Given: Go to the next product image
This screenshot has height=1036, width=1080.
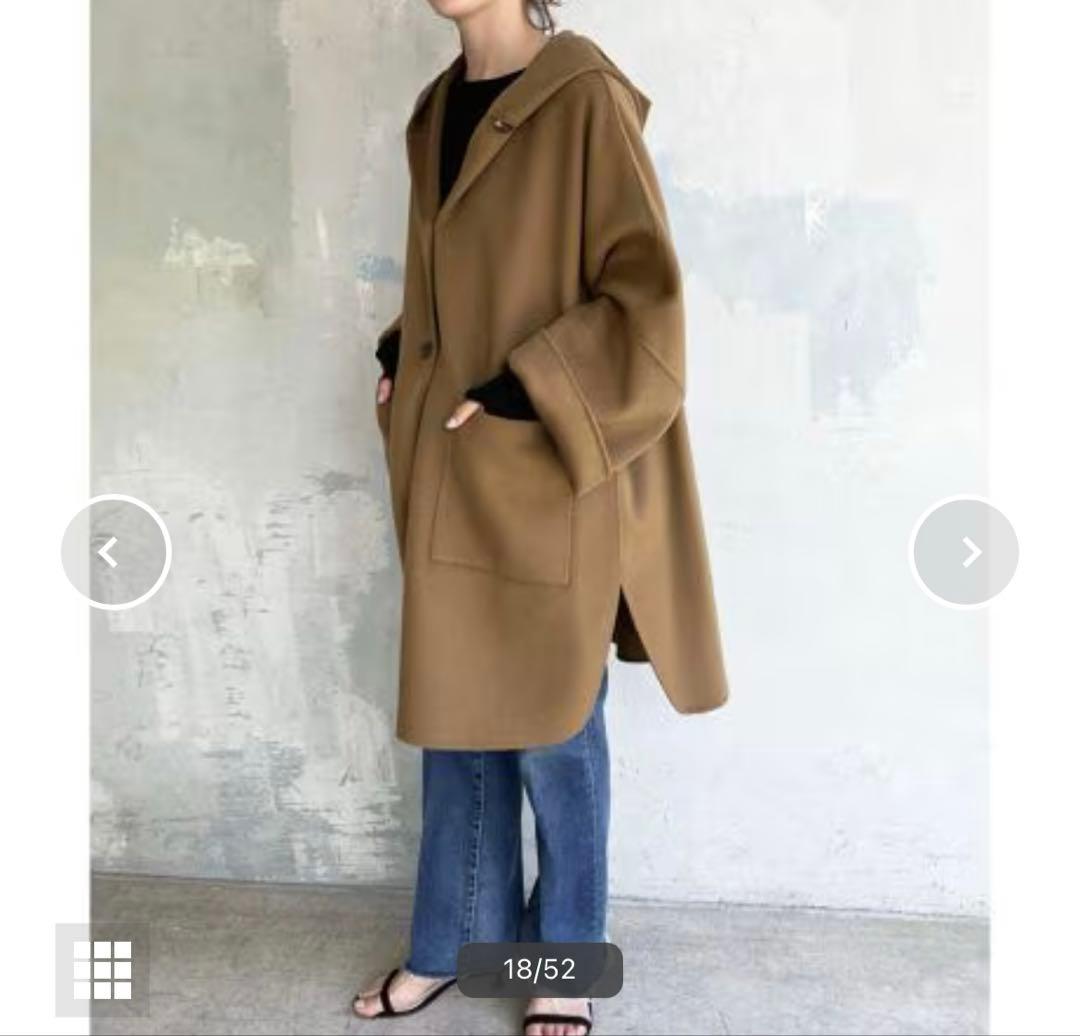Looking at the screenshot, I should [x=965, y=552].
